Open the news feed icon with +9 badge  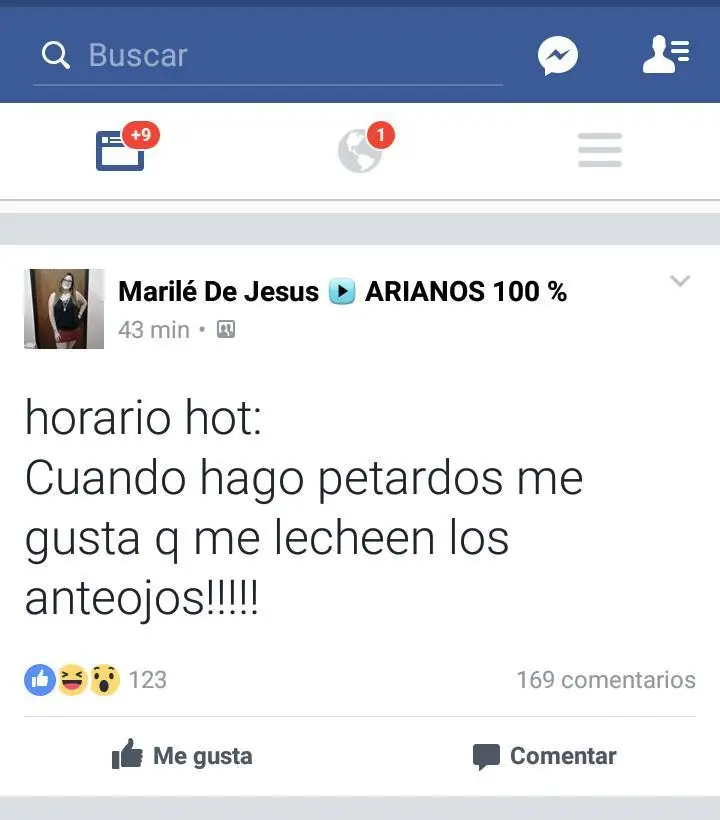coord(122,150)
